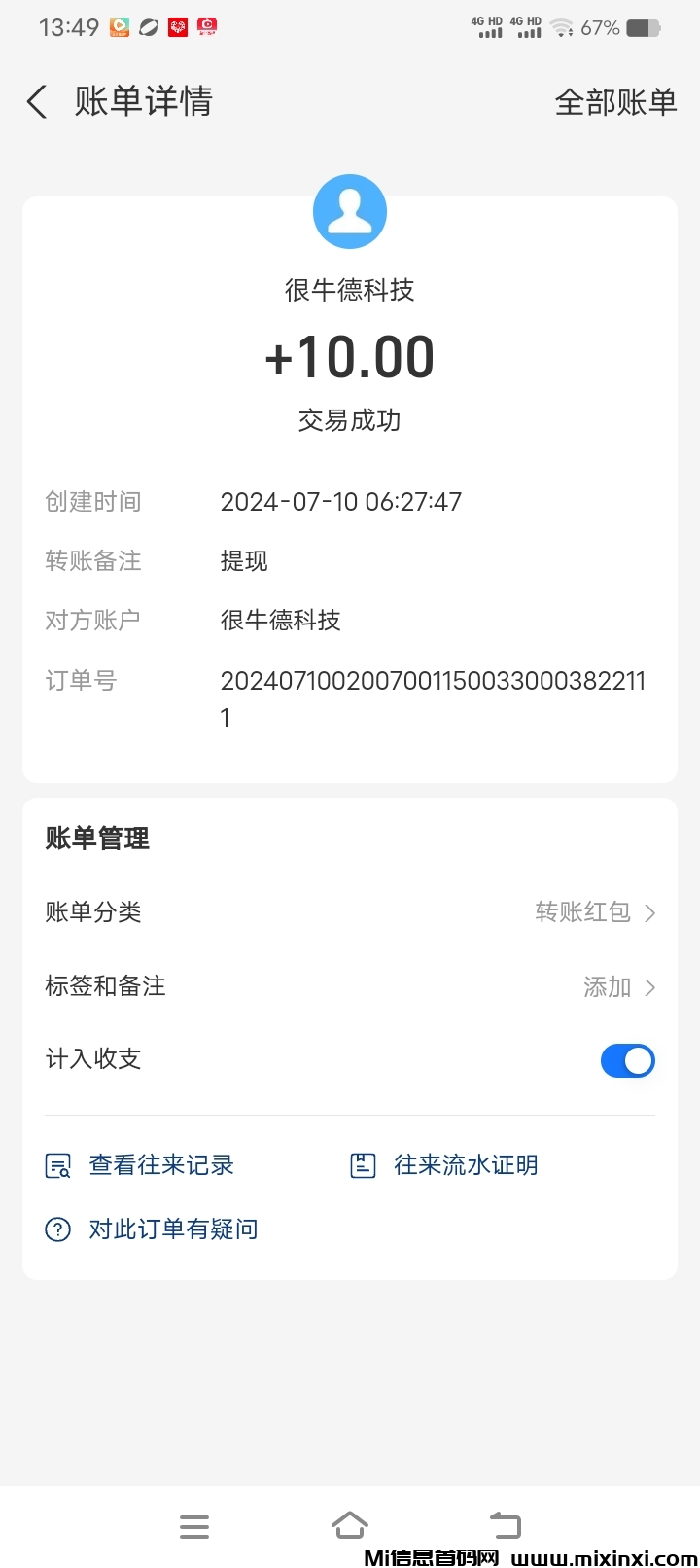This screenshot has height=1568, width=700.
Task: Click the 对此订单有疑问 link
Action: (173, 1229)
